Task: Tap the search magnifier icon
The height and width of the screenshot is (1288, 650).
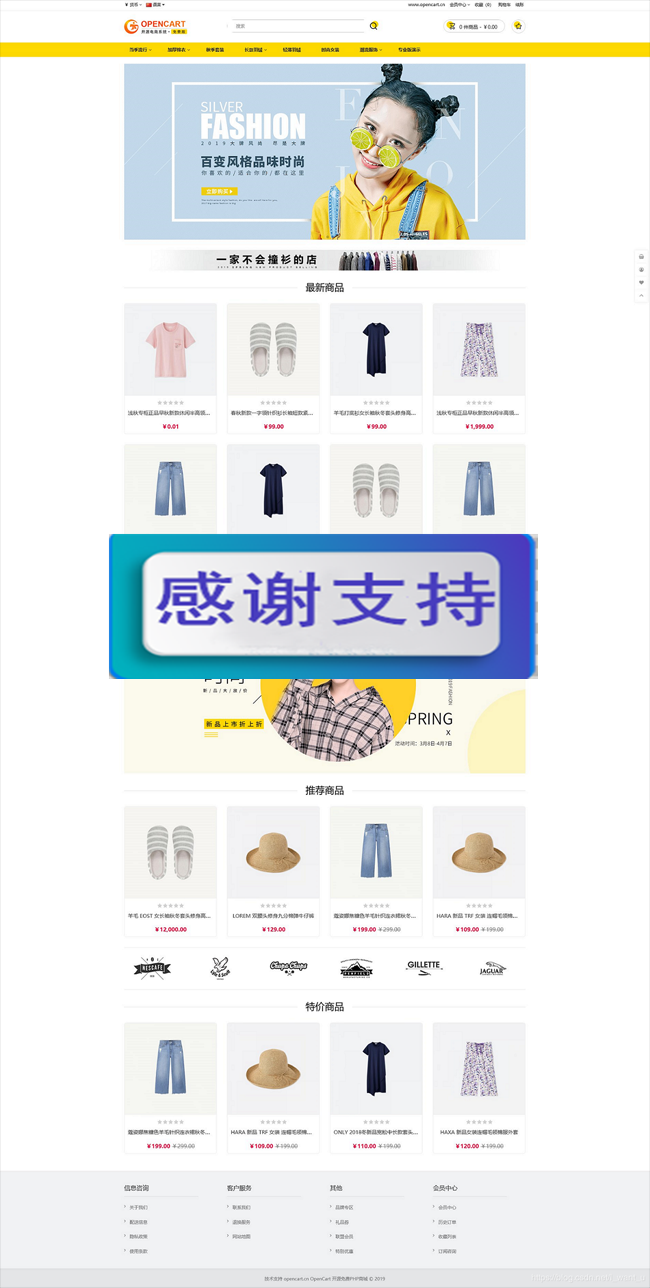Action: pyautogui.click(x=373, y=26)
